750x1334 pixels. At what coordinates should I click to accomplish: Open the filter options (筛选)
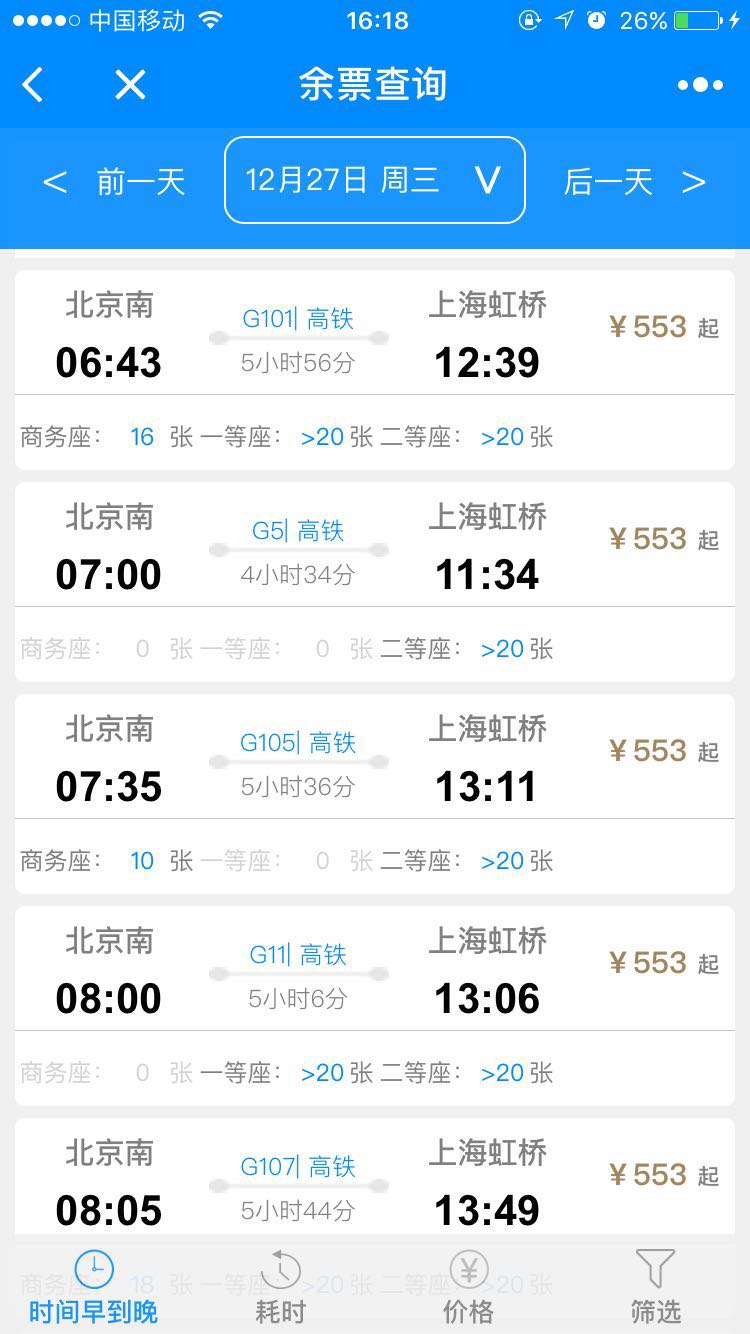[x=655, y=1286]
